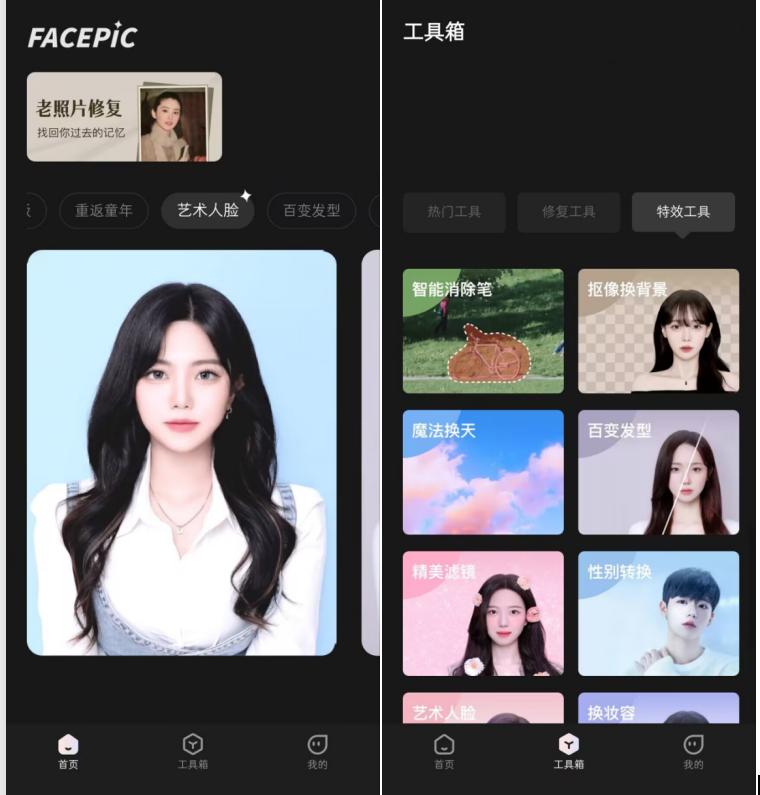Switch to the 热门工具 tab

click(454, 212)
